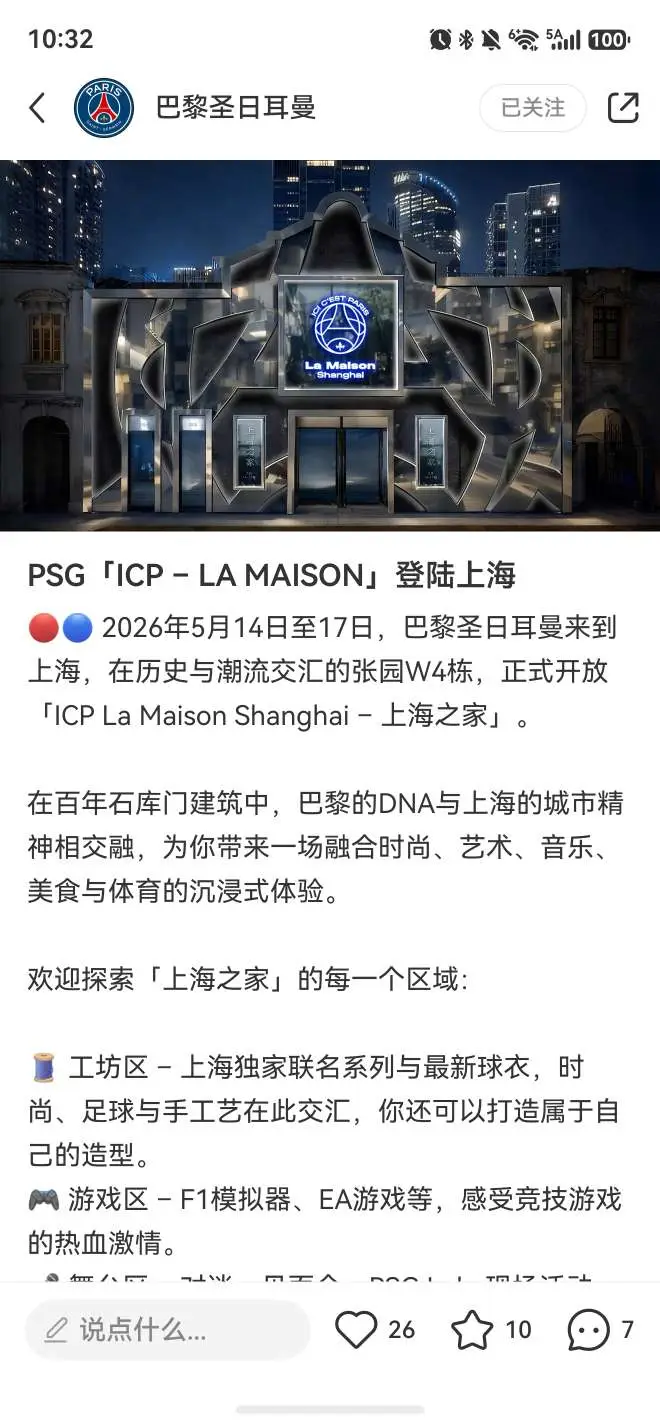660x1424 pixels.
Task: Save the post with the star icon
Action: coord(472,1330)
